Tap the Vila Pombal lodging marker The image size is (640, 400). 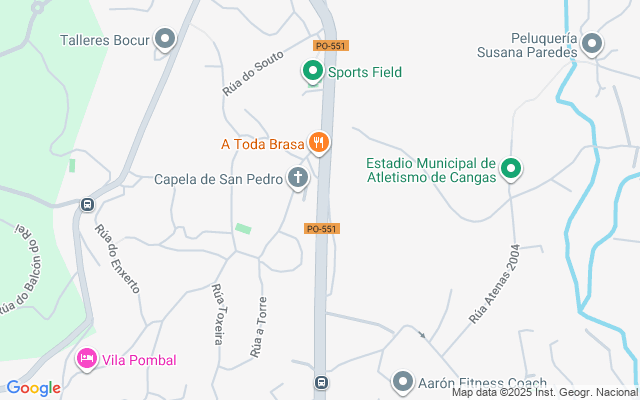[x=87, y=359]
